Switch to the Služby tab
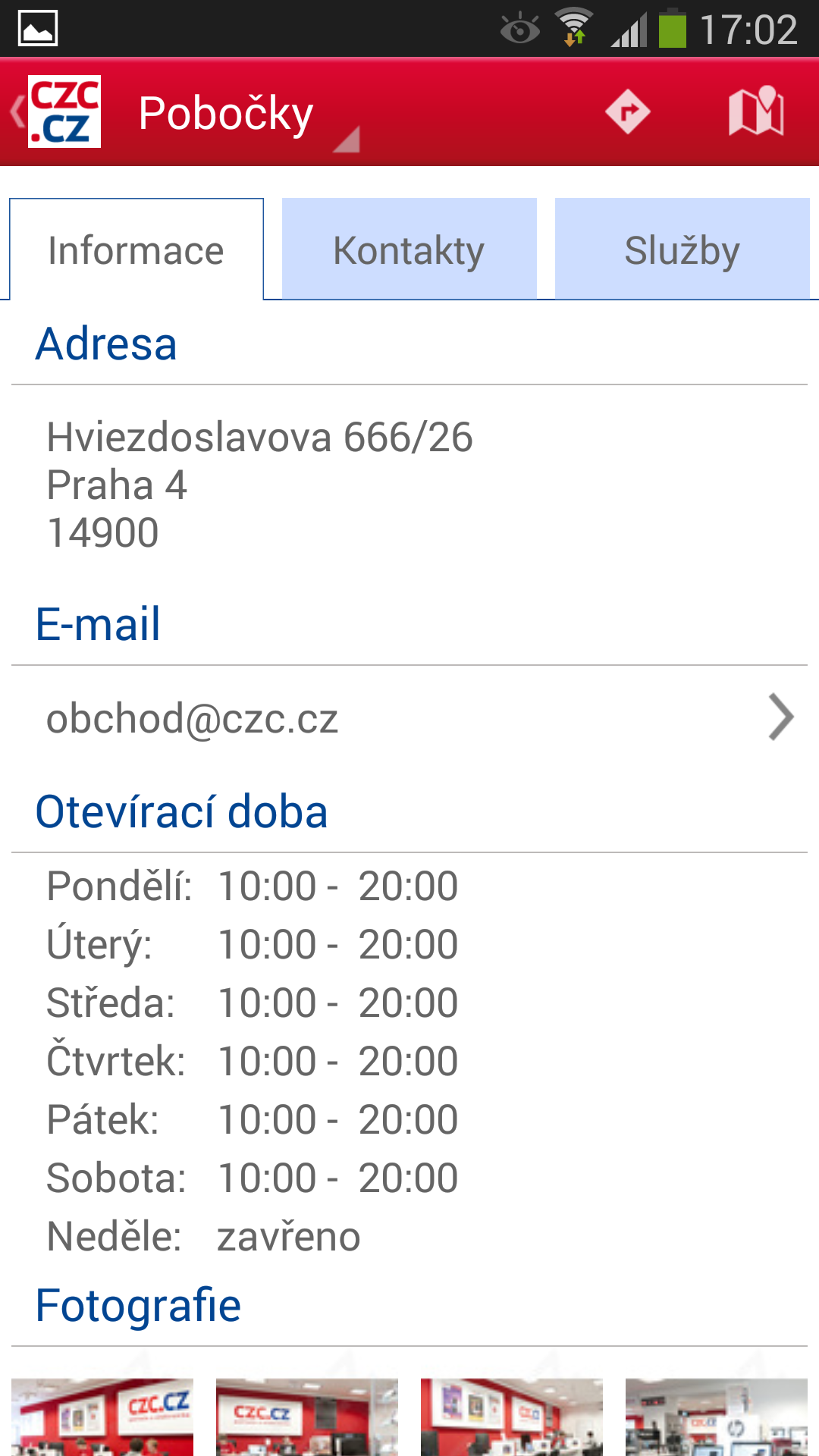This screenshot has height=1456, width=819. click(x=682, y=249)
